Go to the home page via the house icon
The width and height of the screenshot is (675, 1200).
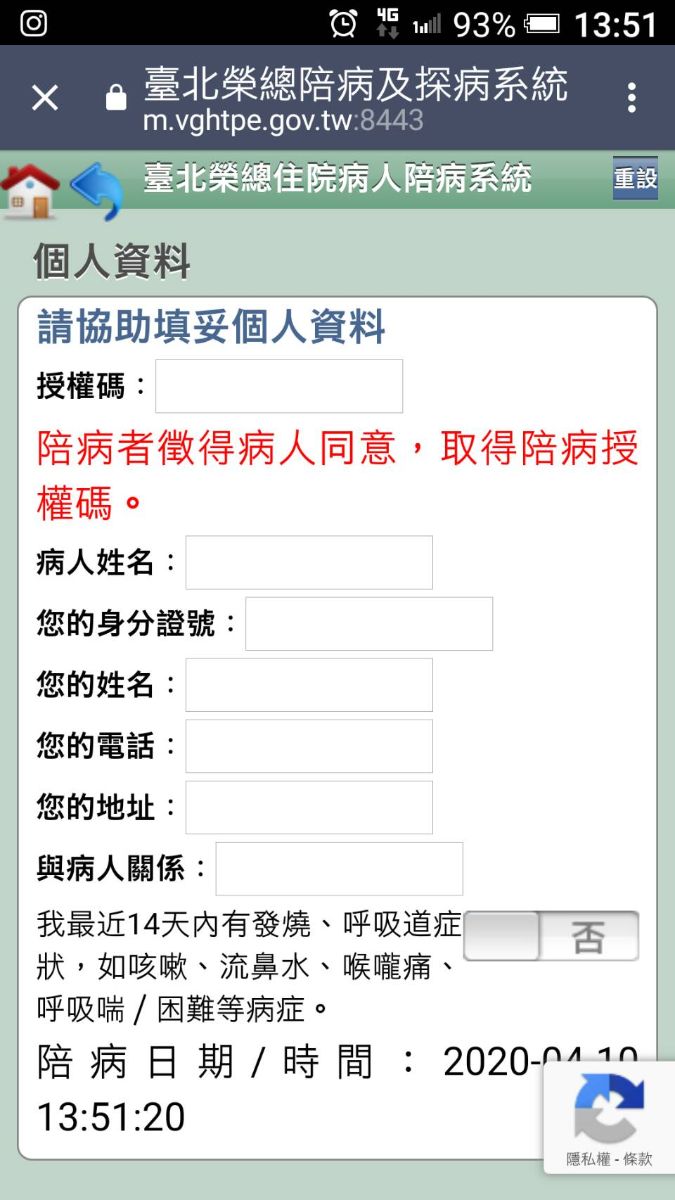tap(30, 190)
